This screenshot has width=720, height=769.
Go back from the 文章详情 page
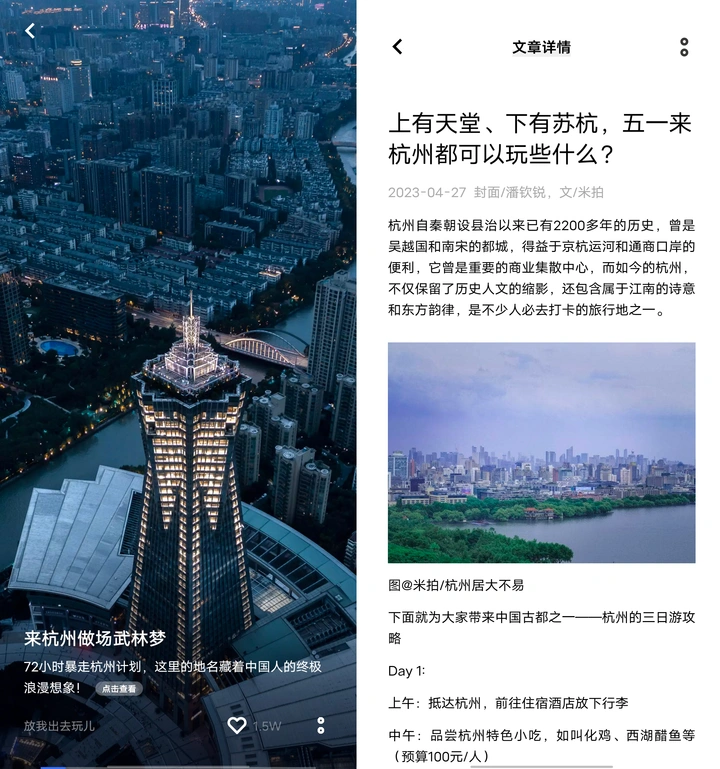click(397, 47)
